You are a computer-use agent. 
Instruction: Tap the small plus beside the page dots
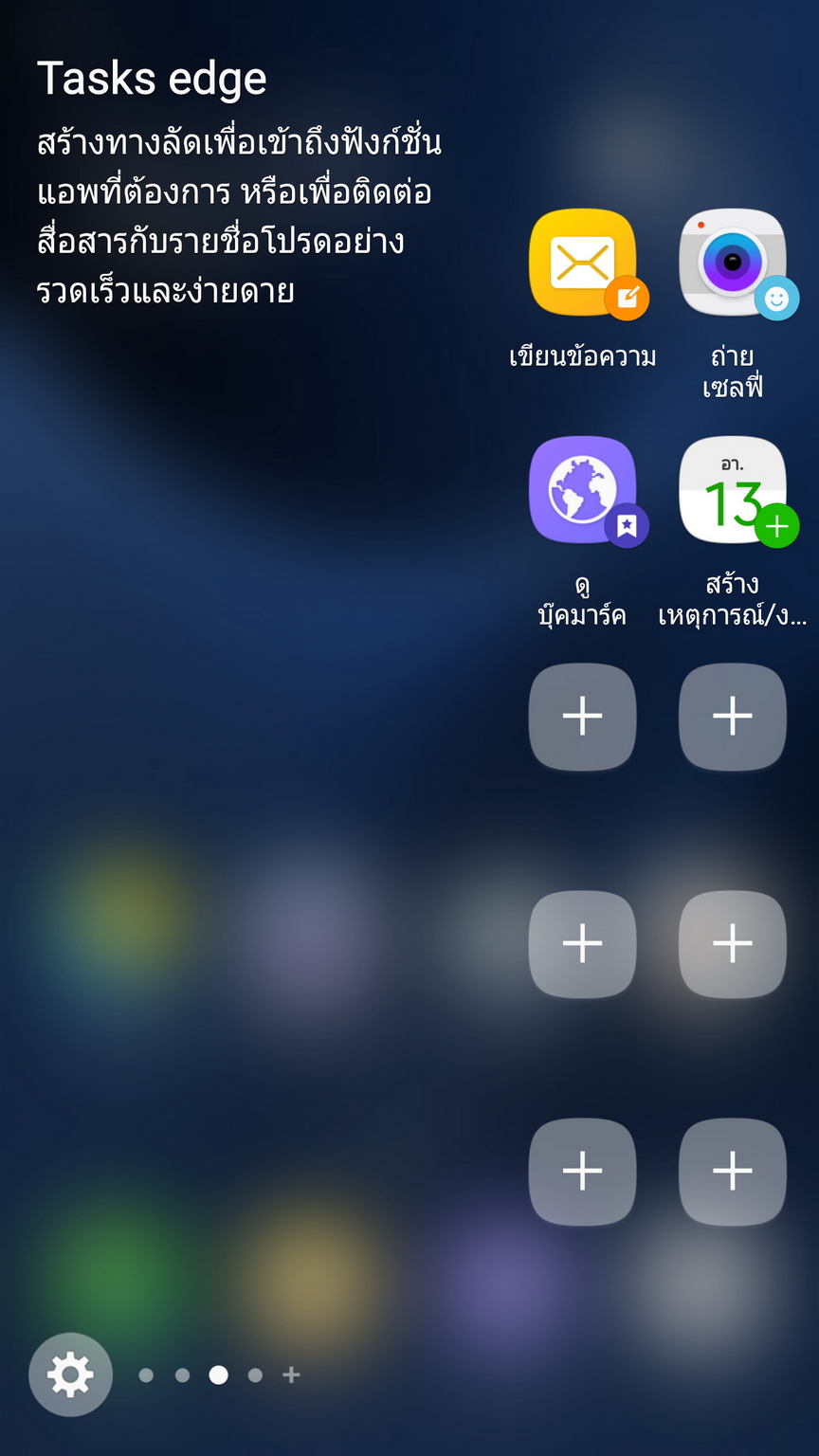pyautogui.click(x=291, y=1374)
